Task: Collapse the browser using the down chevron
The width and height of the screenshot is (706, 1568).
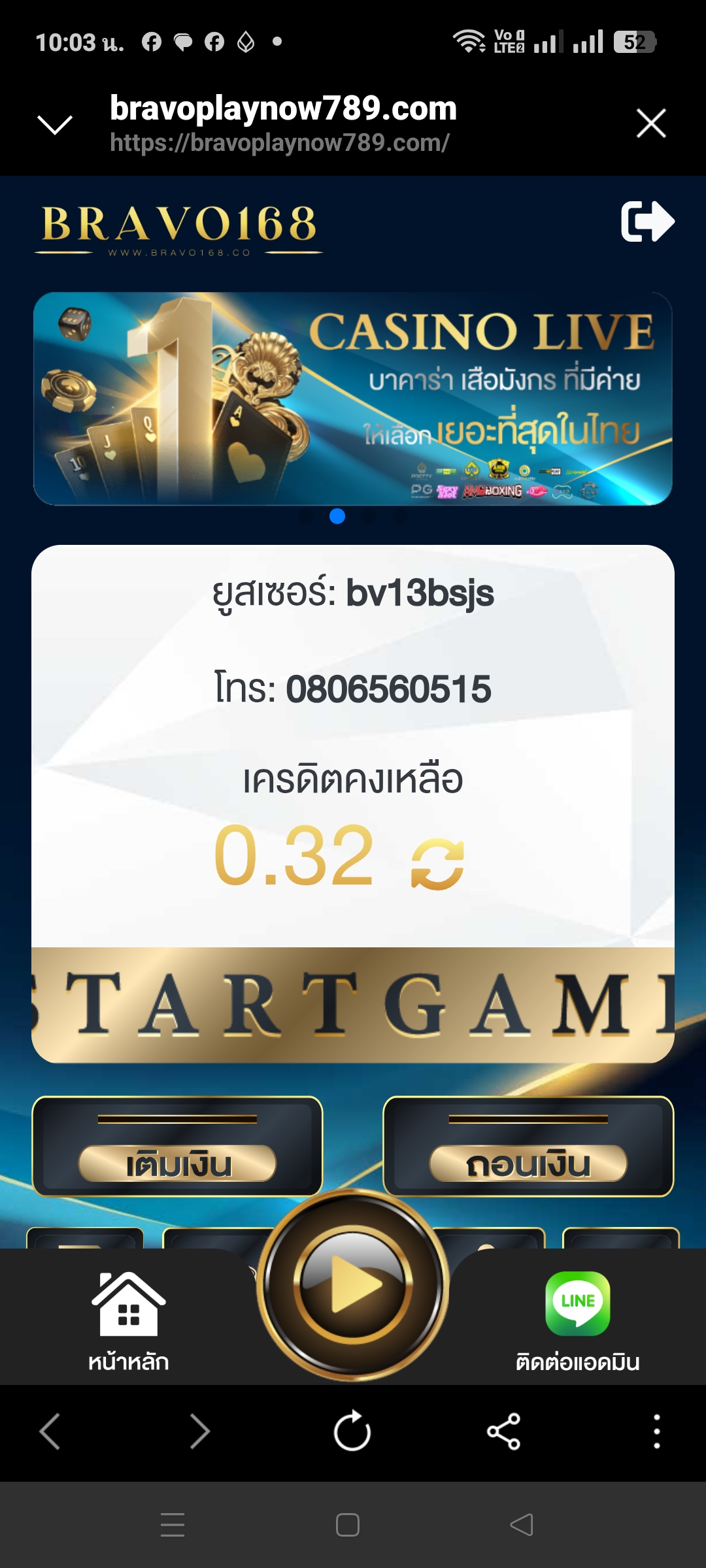Action: 55,124
